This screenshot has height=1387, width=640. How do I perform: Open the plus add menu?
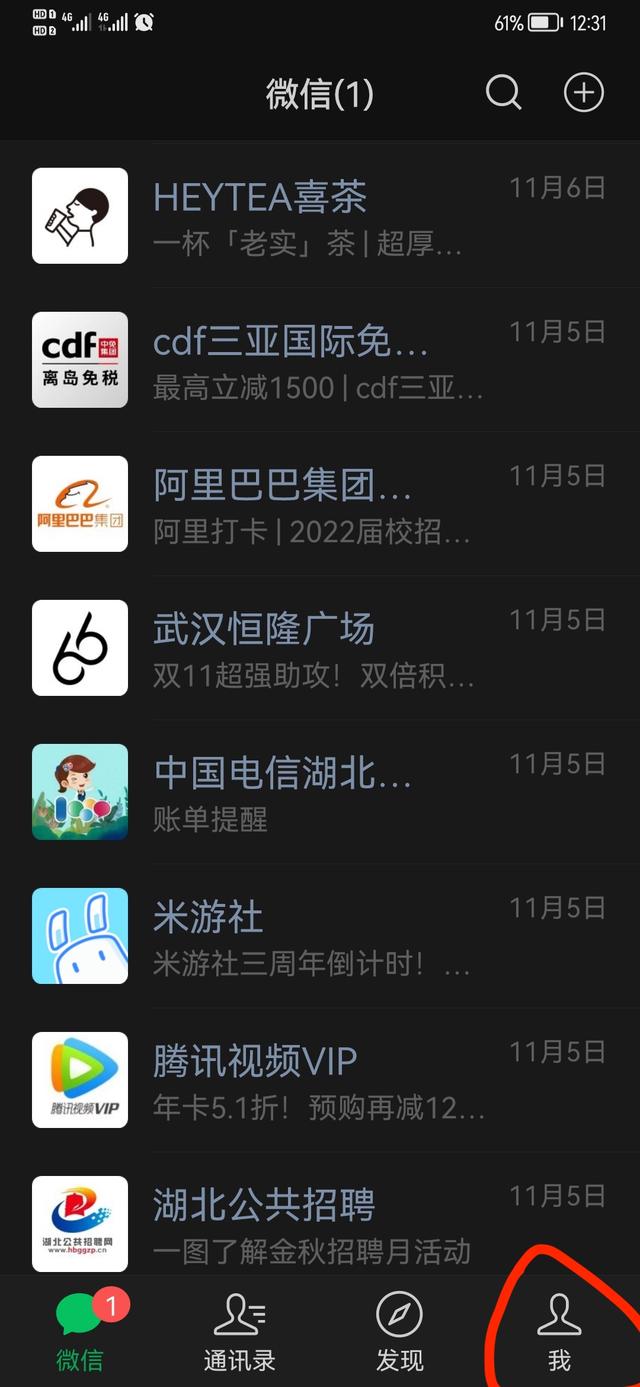tap(584, 93)
